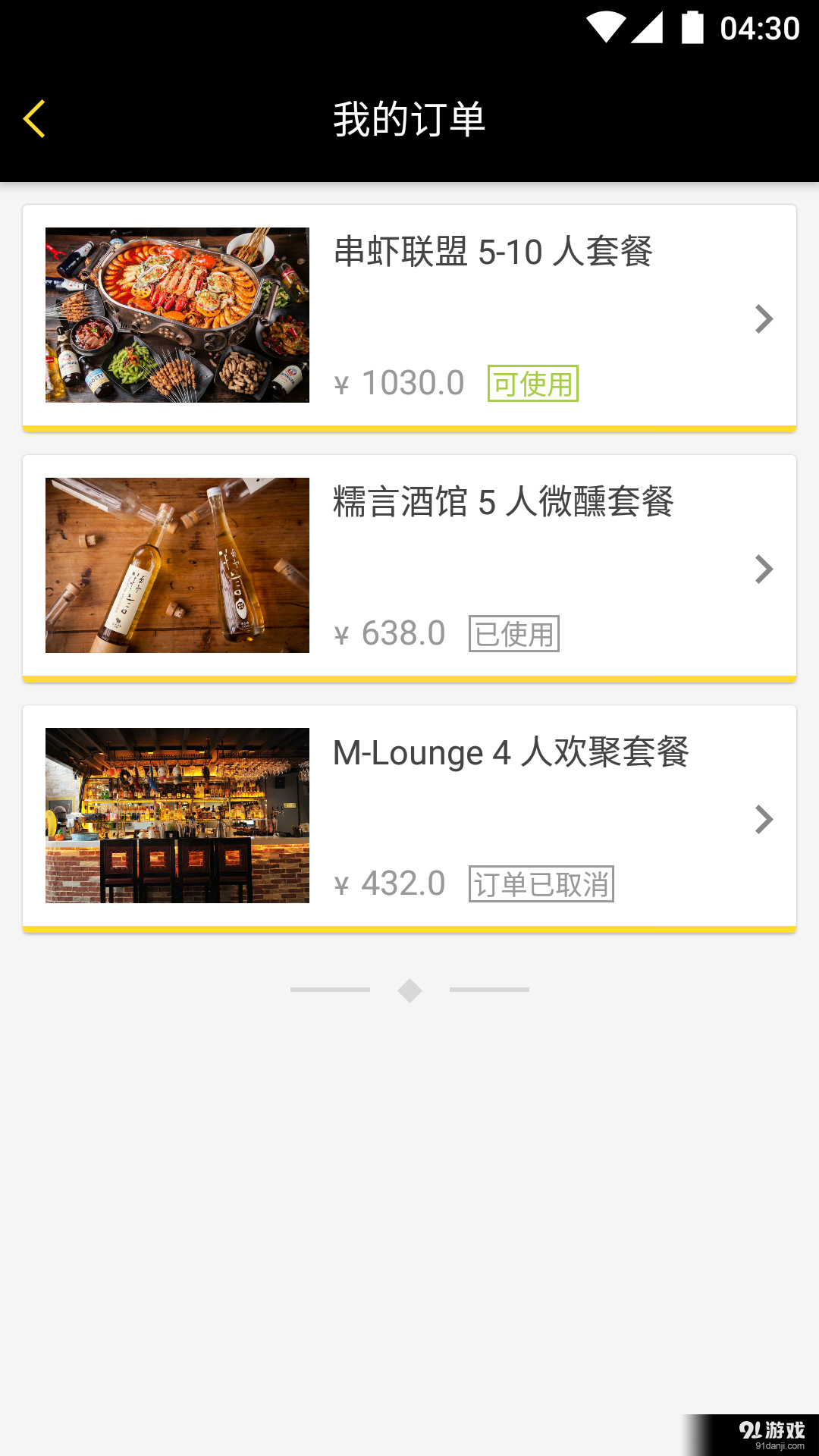Tap the yellow back arrow
Image resolution: width=819 pixels, height=1456 pixels.
click(x=34, y=118)
